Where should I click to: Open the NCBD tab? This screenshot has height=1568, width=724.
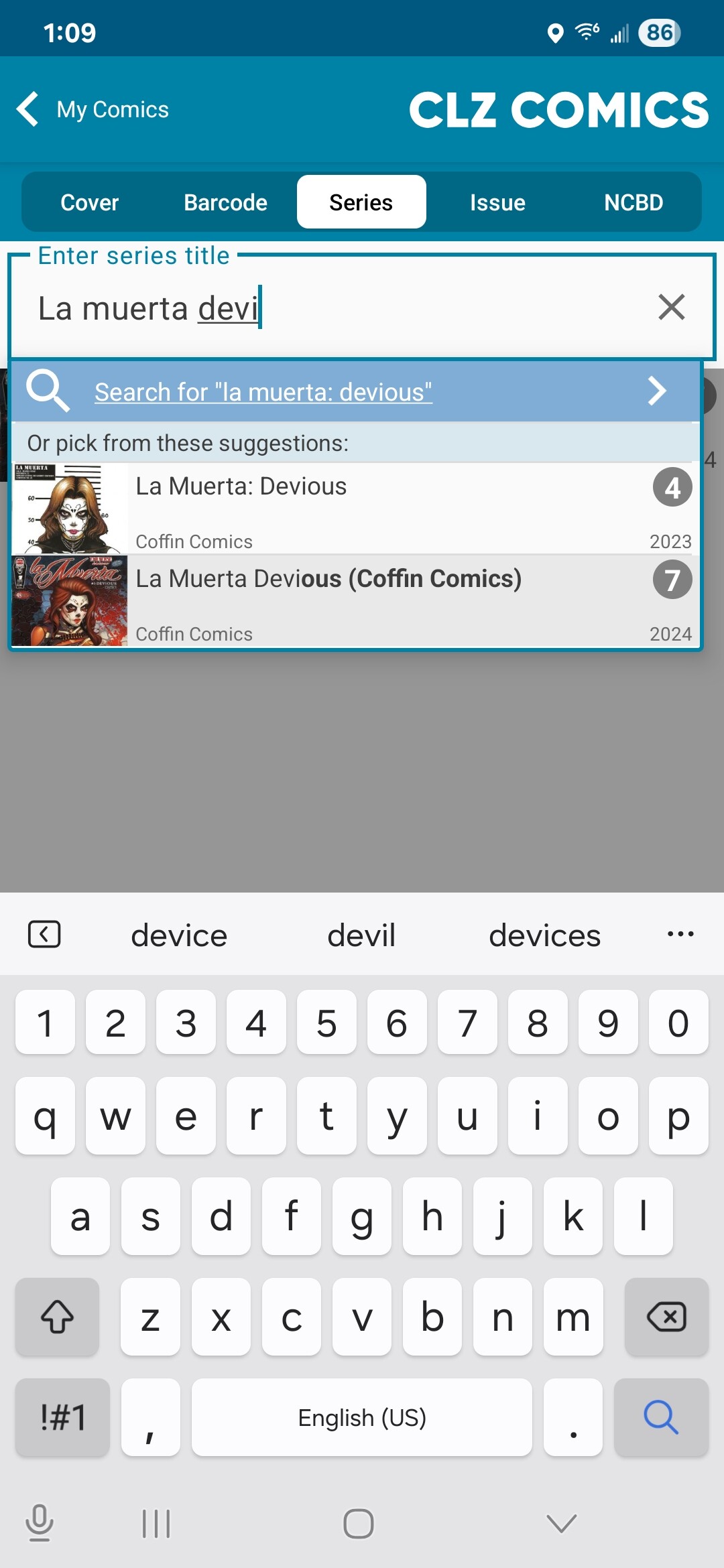(633, 202)
